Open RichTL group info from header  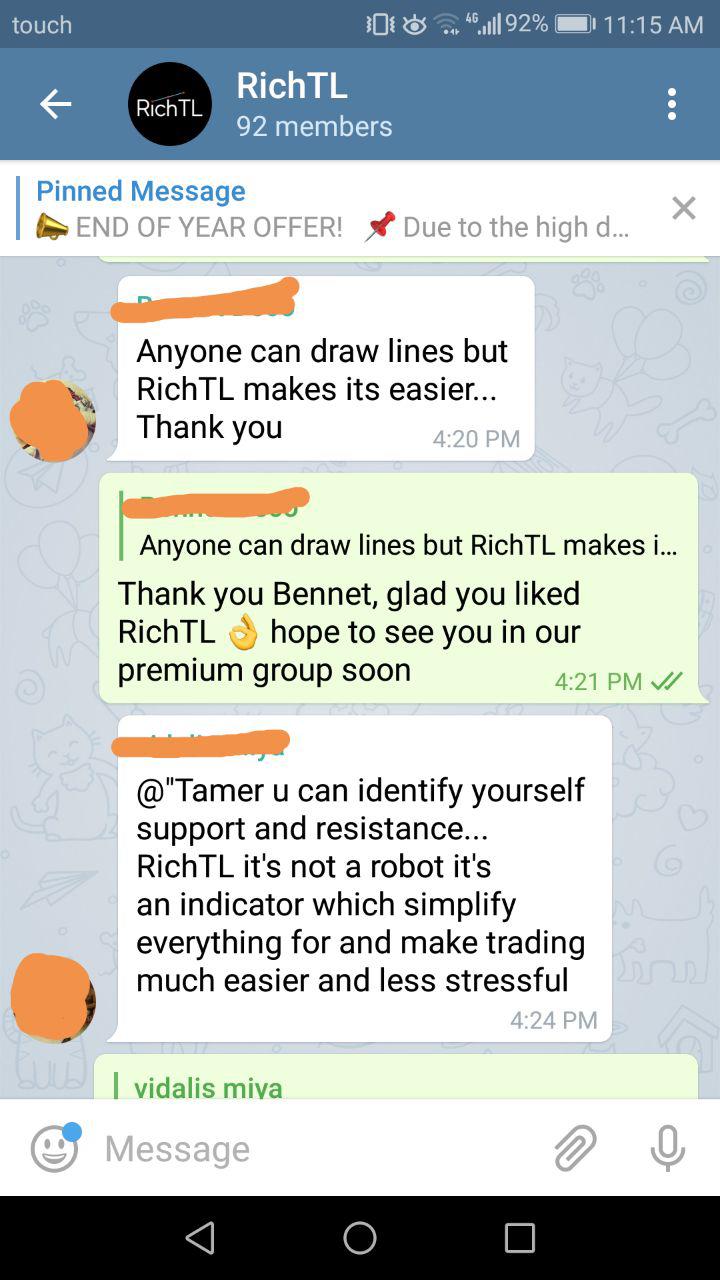[314, 104]
